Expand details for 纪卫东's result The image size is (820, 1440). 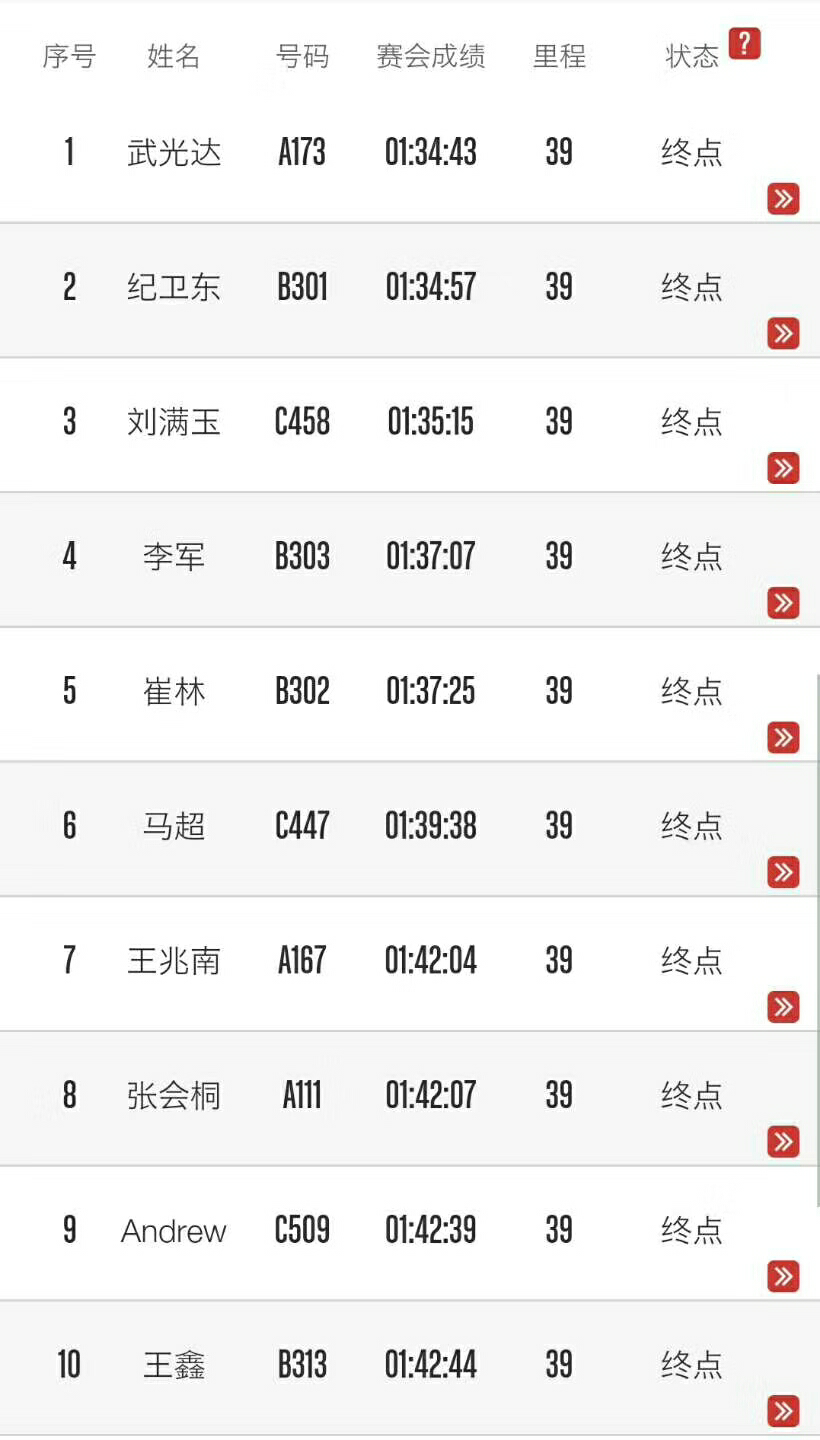783,333
